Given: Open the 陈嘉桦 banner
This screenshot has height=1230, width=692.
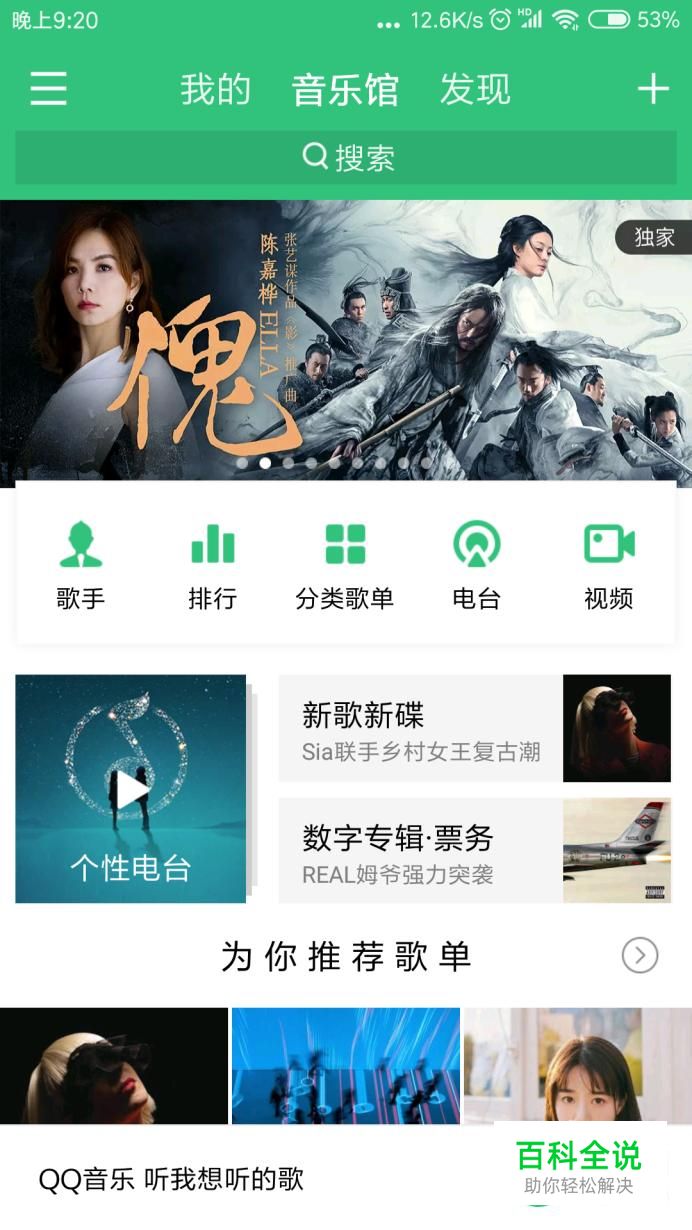Looking at the screenshot, I should (346, 340).
